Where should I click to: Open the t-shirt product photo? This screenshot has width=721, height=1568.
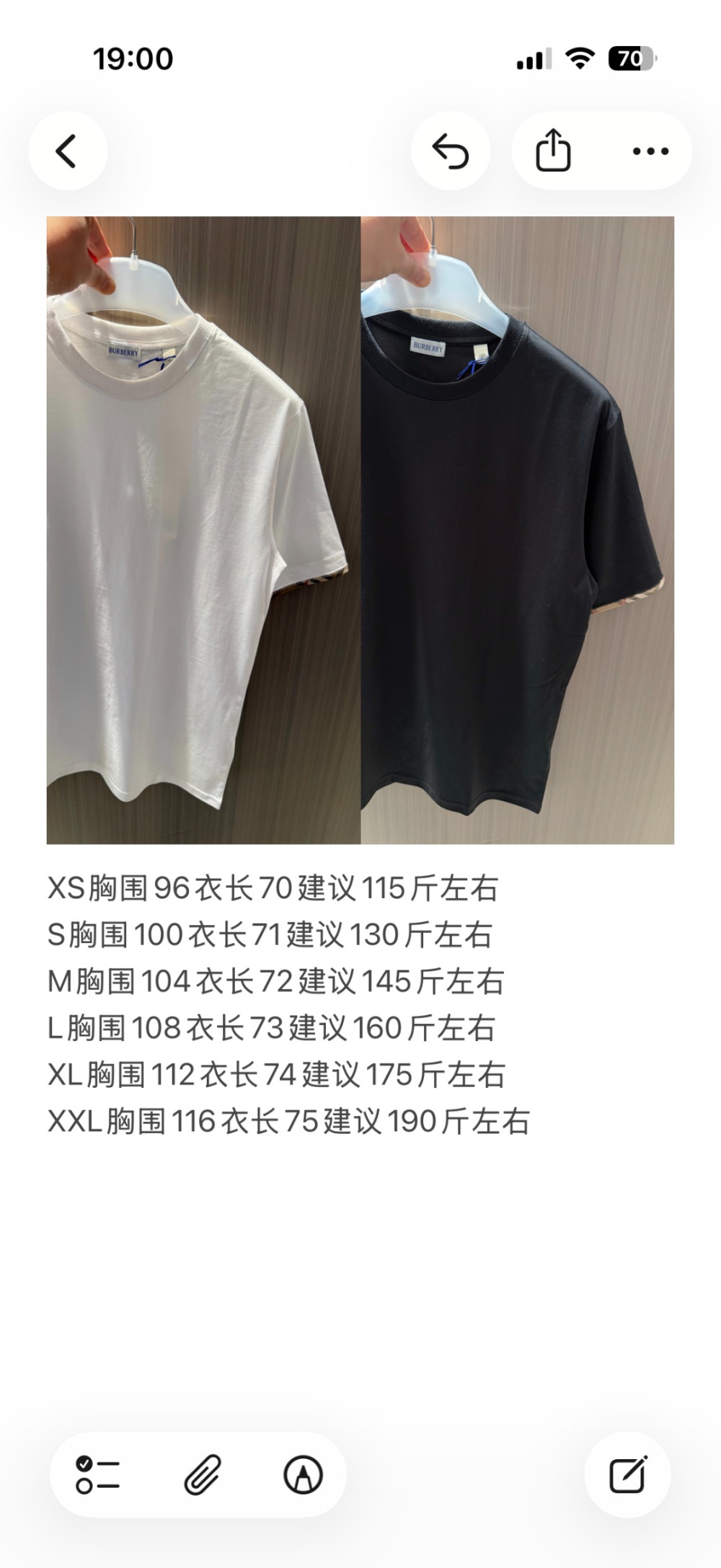click(360, 526)
